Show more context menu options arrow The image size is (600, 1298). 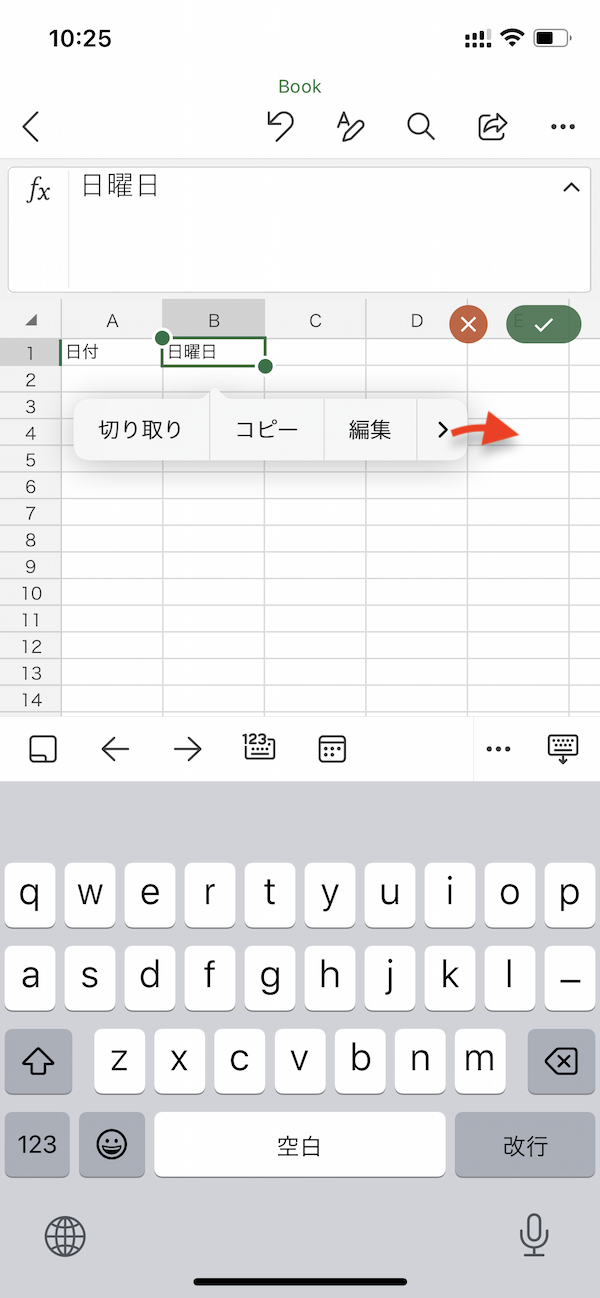(x=442, y=430)
